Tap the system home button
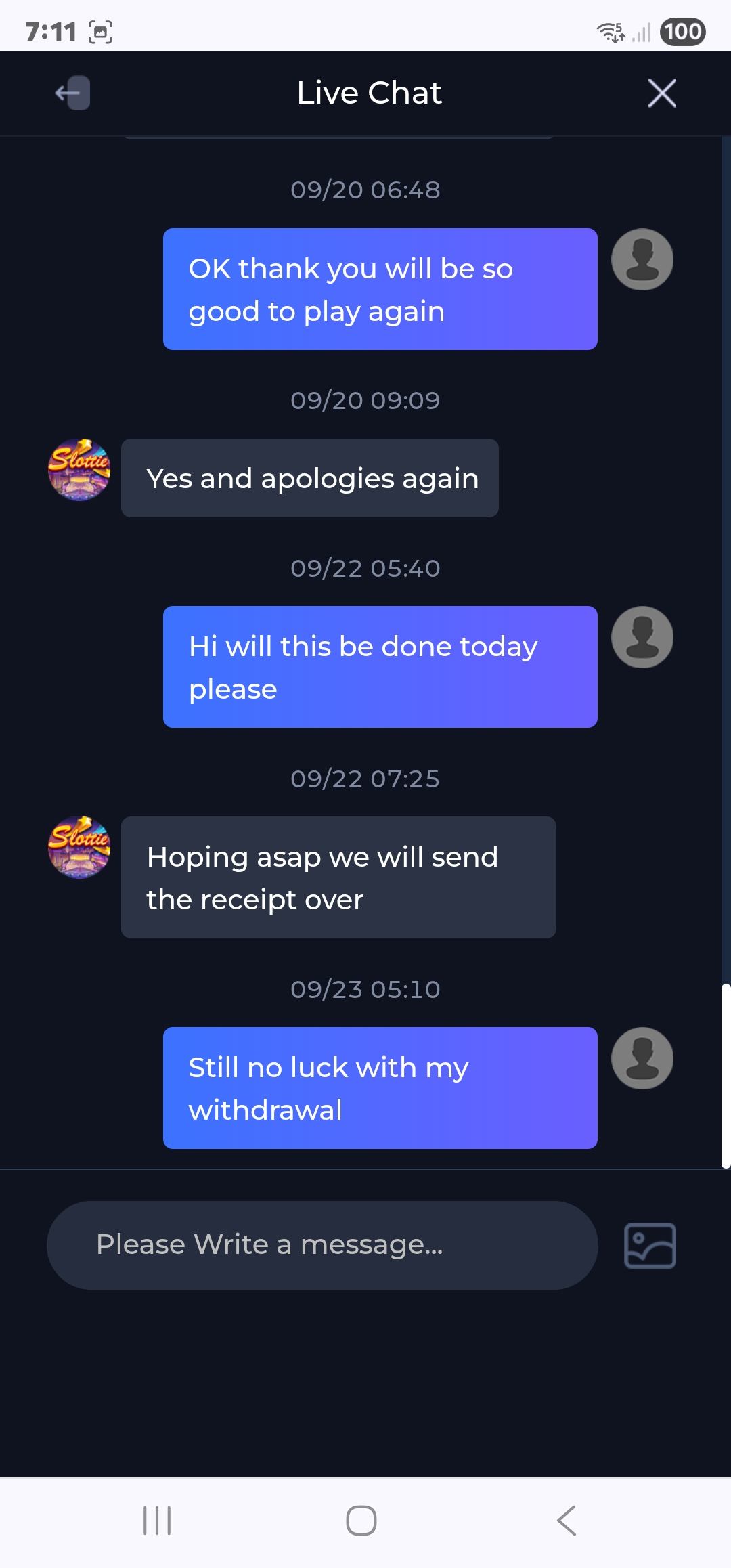 pos(361,1521)
